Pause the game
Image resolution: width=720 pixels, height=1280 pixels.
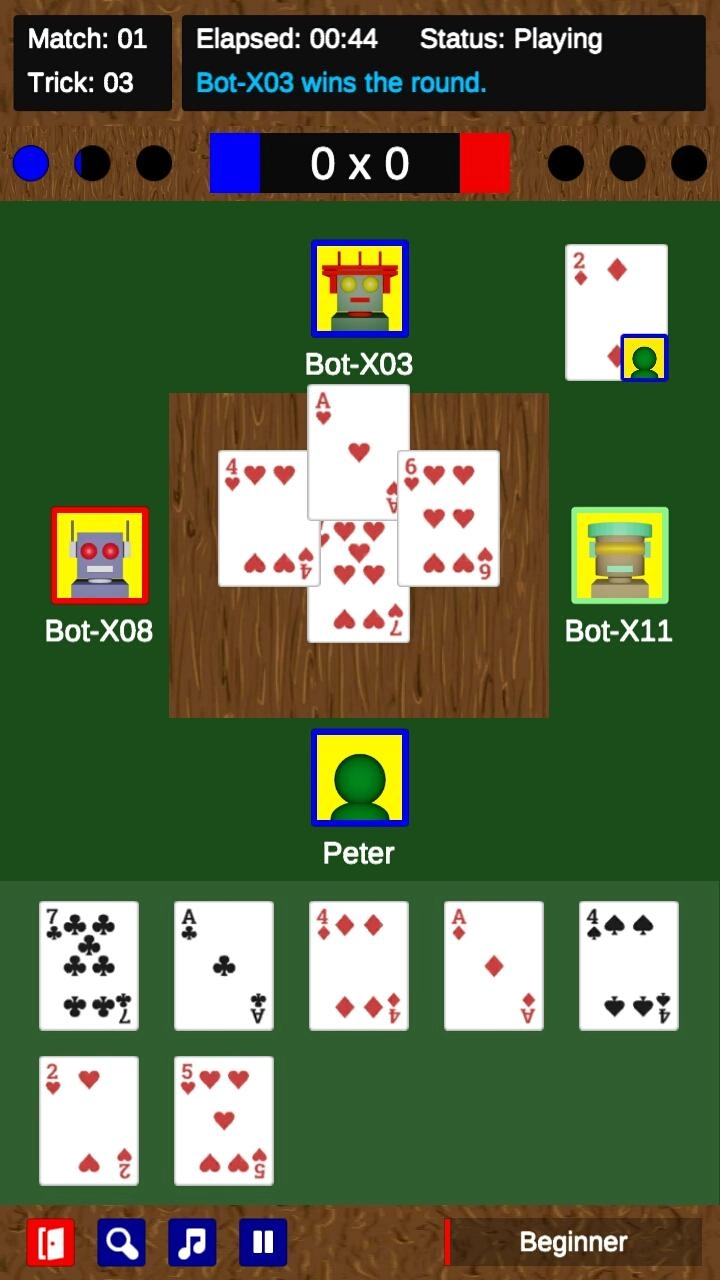[263, 1242]
